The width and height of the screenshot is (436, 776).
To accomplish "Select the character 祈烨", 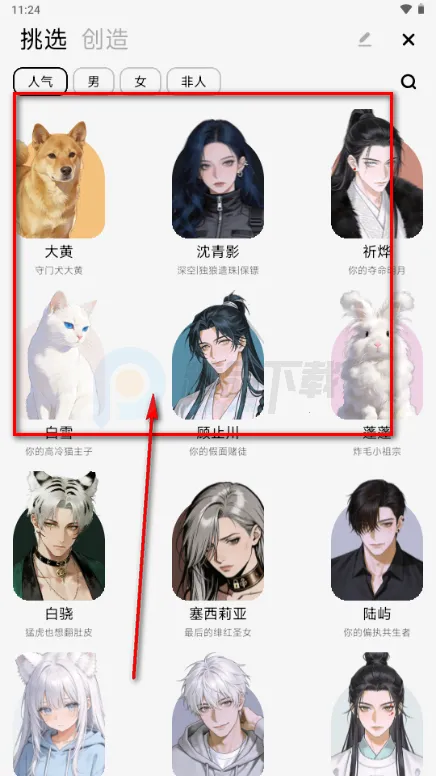I will pos(377,193).
